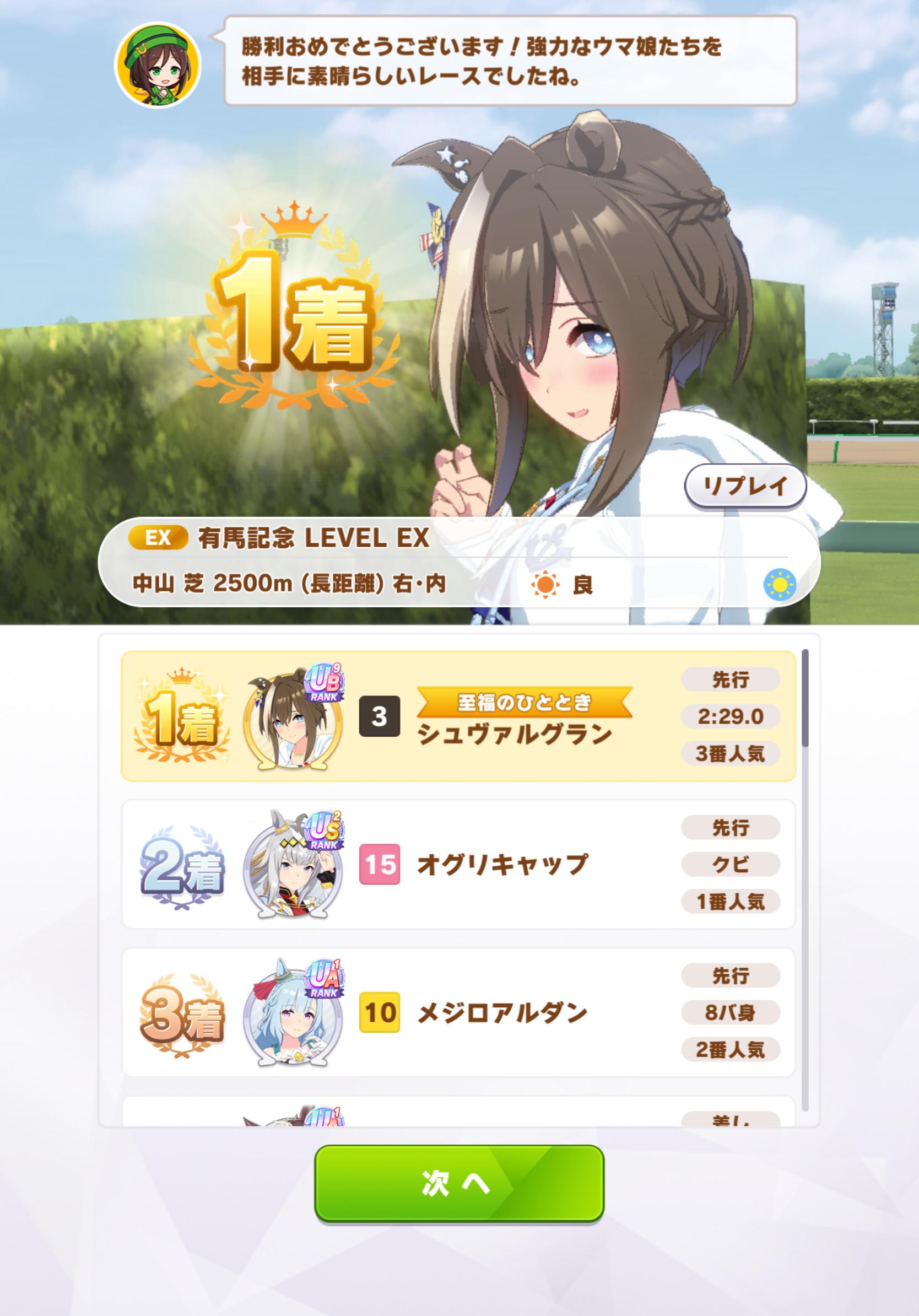Open メジロアルダン 3rd place result row
The width and height of the screenshot is (919, 1316).
(x=458, y=1013)
